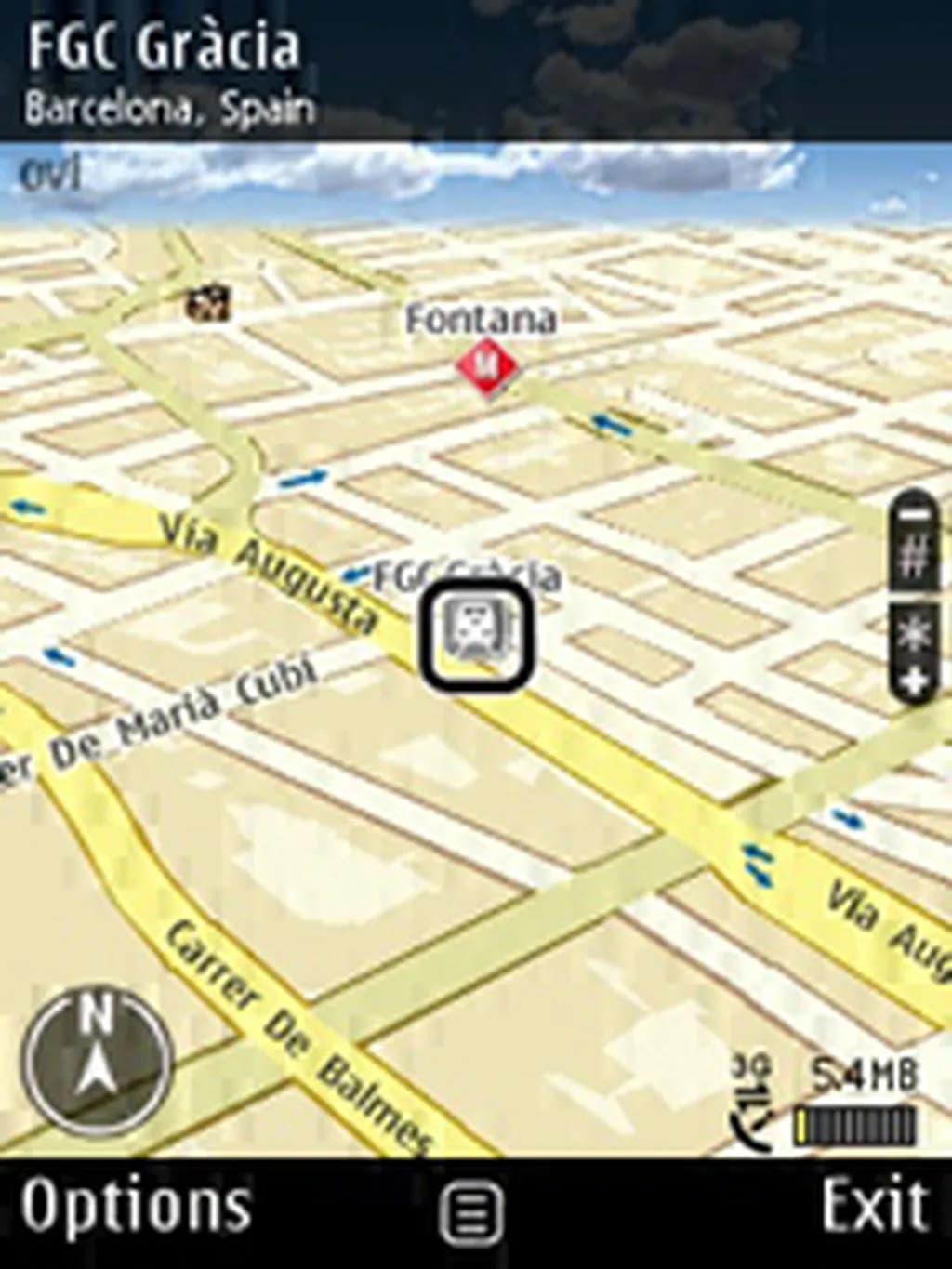Open the Options menu
This screenshot has height=1269, width=952.
point(137,1208)
